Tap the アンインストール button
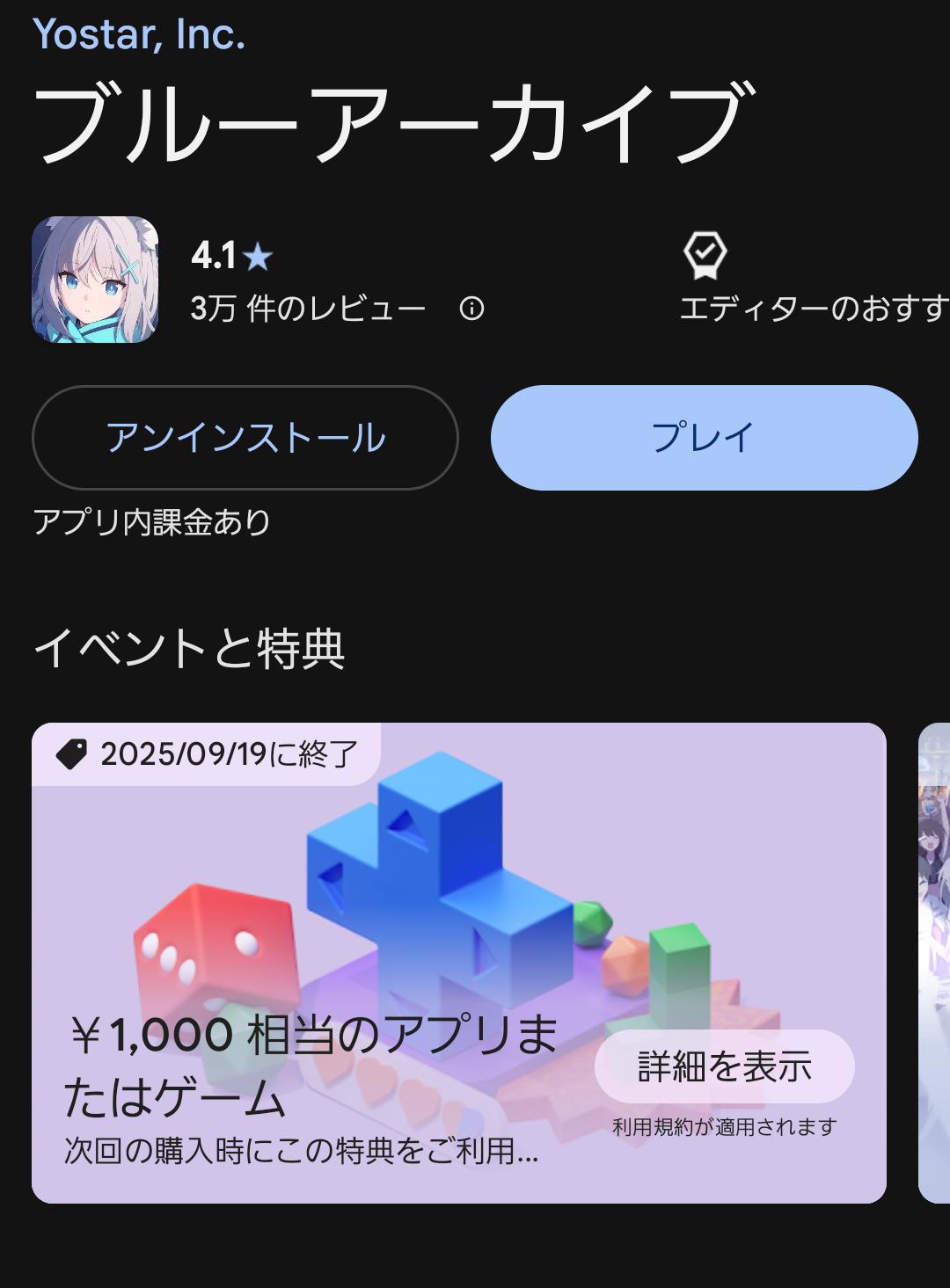 click(x=245, y=437)
